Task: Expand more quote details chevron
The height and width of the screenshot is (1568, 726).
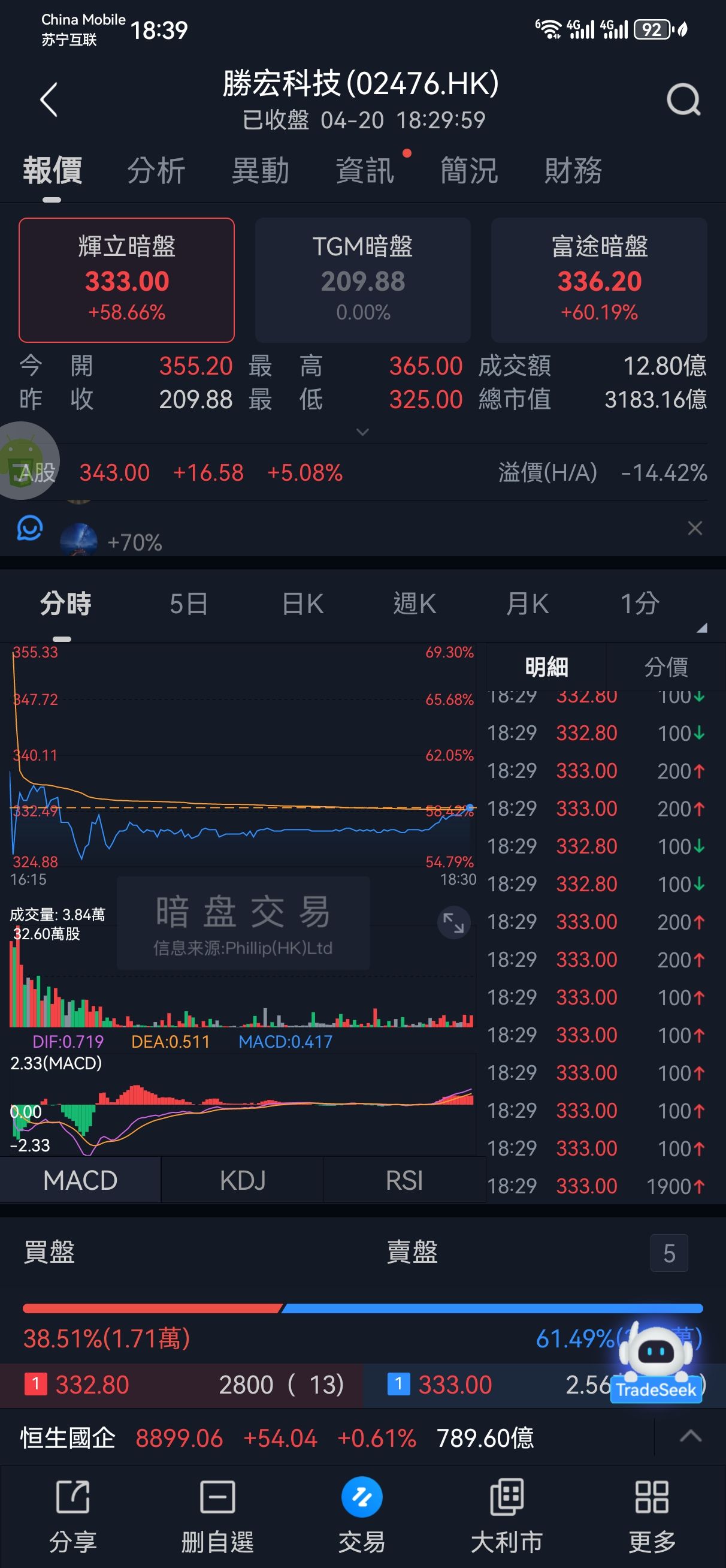Action: pos(362,432)
